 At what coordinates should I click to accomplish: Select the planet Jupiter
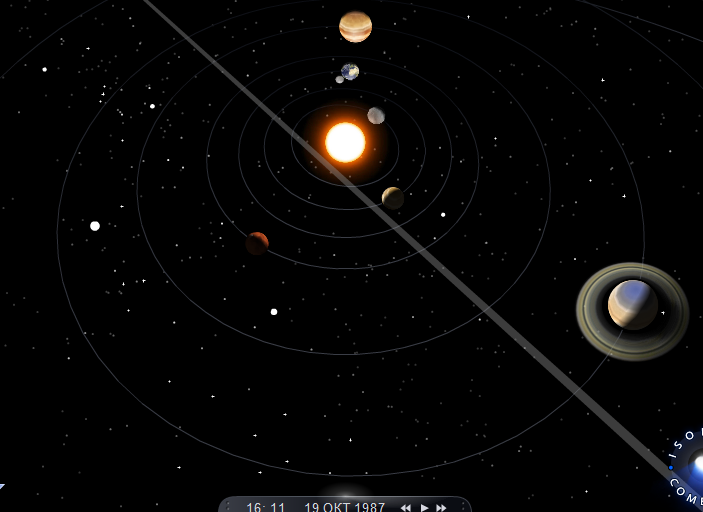coord(355,27)
